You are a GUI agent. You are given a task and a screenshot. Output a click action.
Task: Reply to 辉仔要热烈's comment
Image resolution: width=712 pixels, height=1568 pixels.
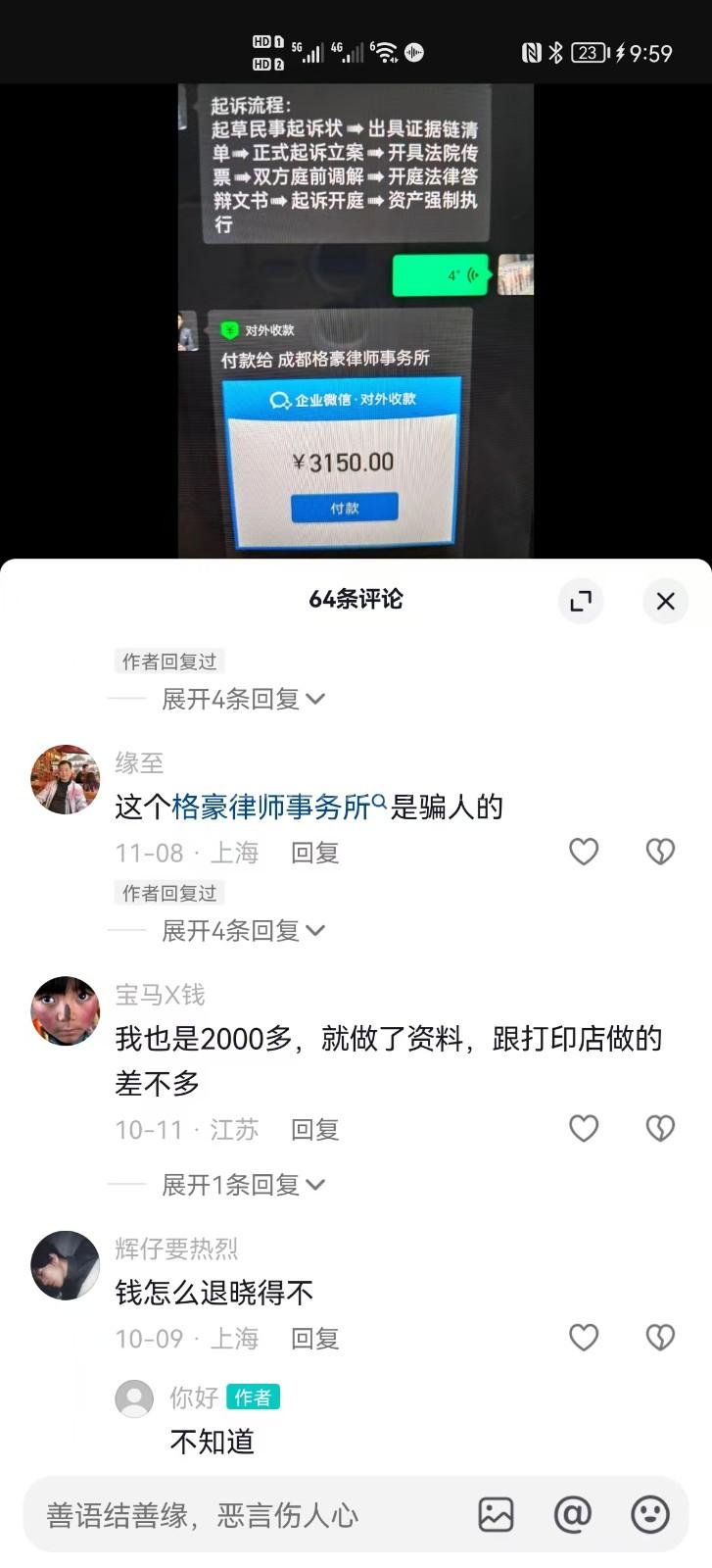point(314,1339)
